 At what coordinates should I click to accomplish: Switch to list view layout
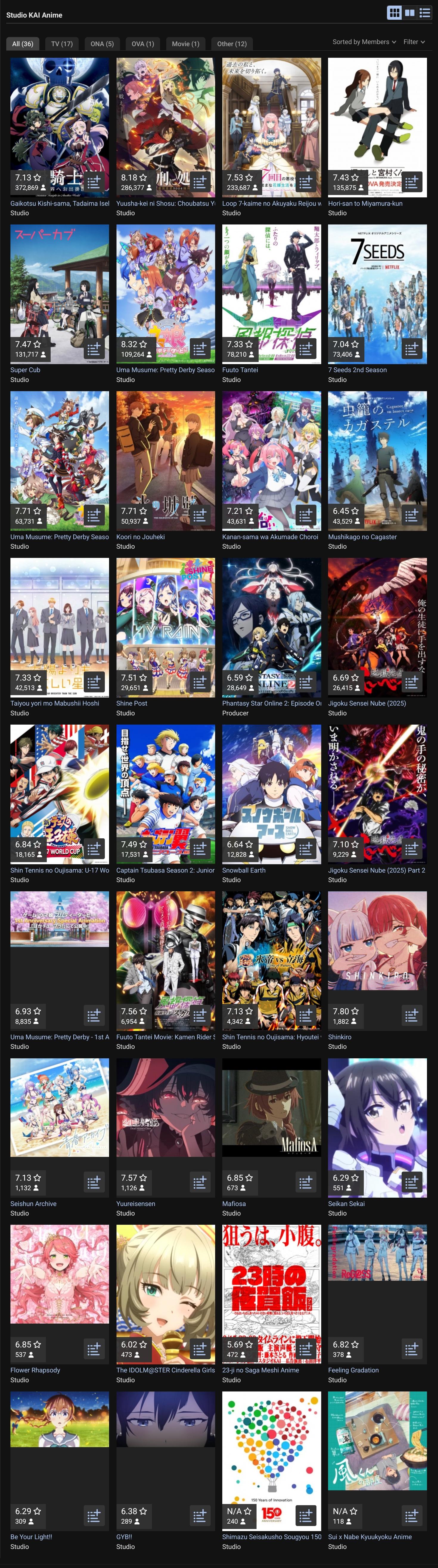(x=425, y=12)
